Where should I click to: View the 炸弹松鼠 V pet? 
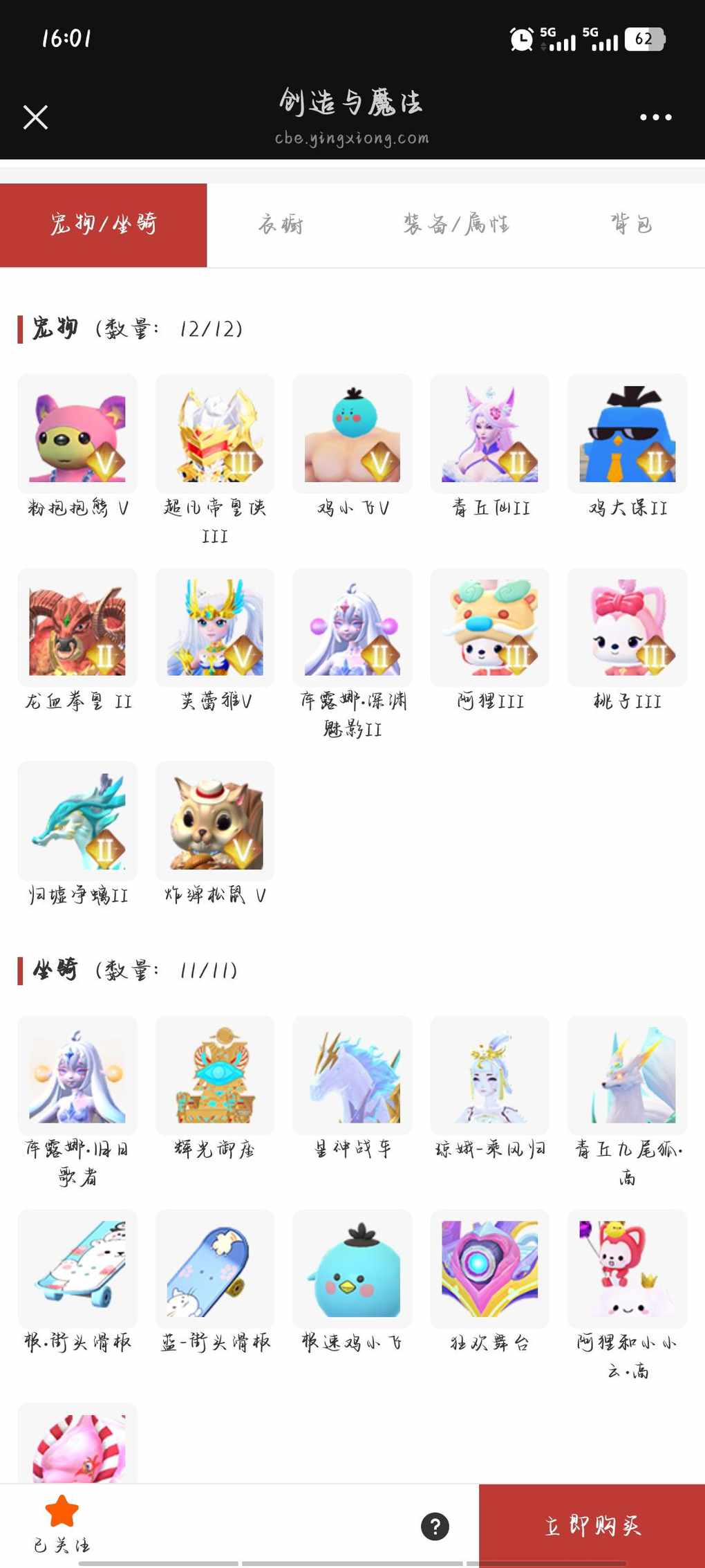click(215, 821)
